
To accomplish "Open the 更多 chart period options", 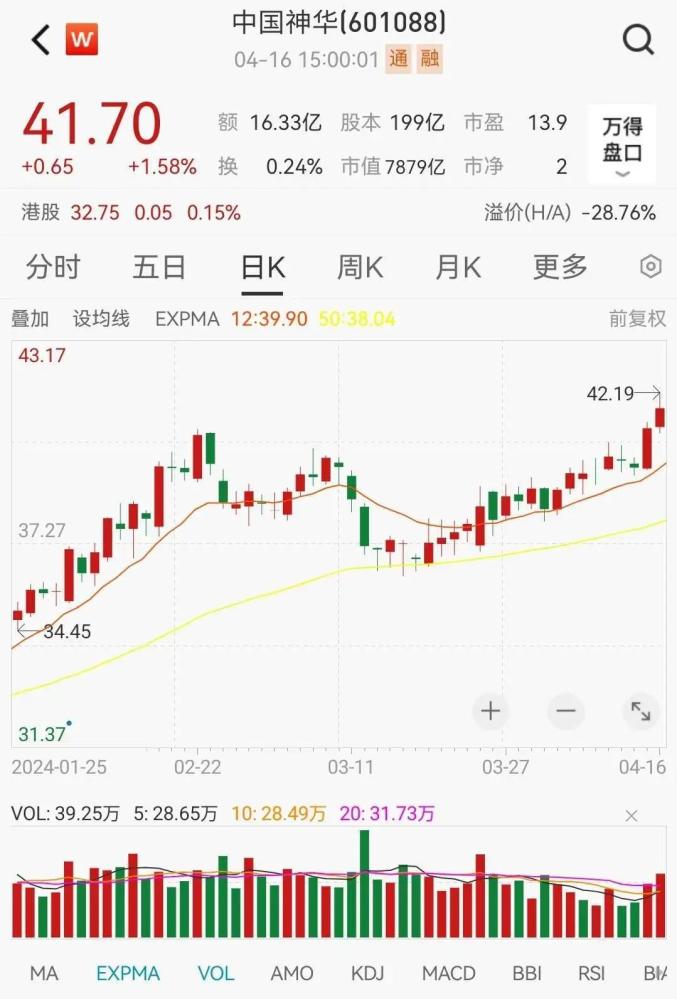I will pyautogui.click(x=560, y=267).
